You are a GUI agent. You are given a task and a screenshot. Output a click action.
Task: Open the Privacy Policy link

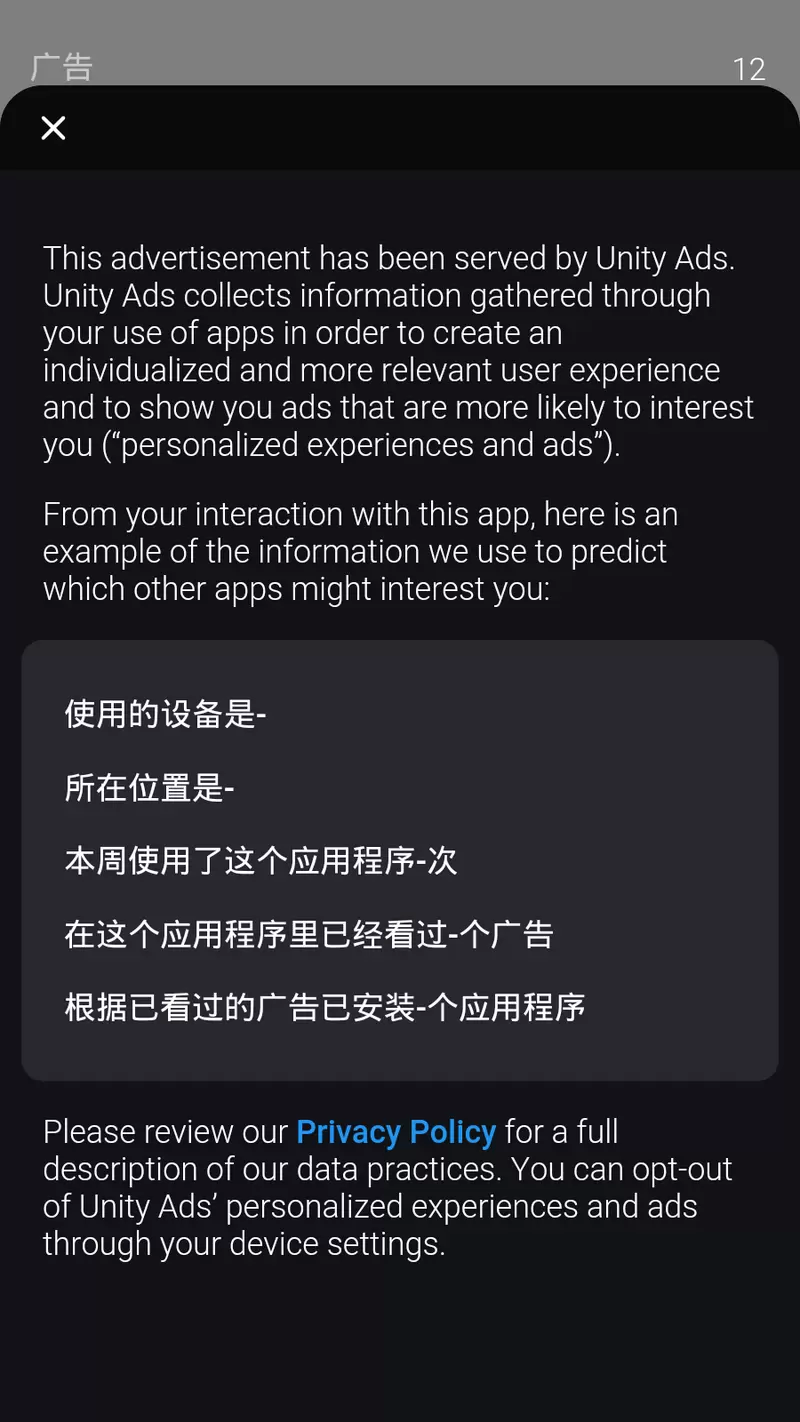(396, 1132)
